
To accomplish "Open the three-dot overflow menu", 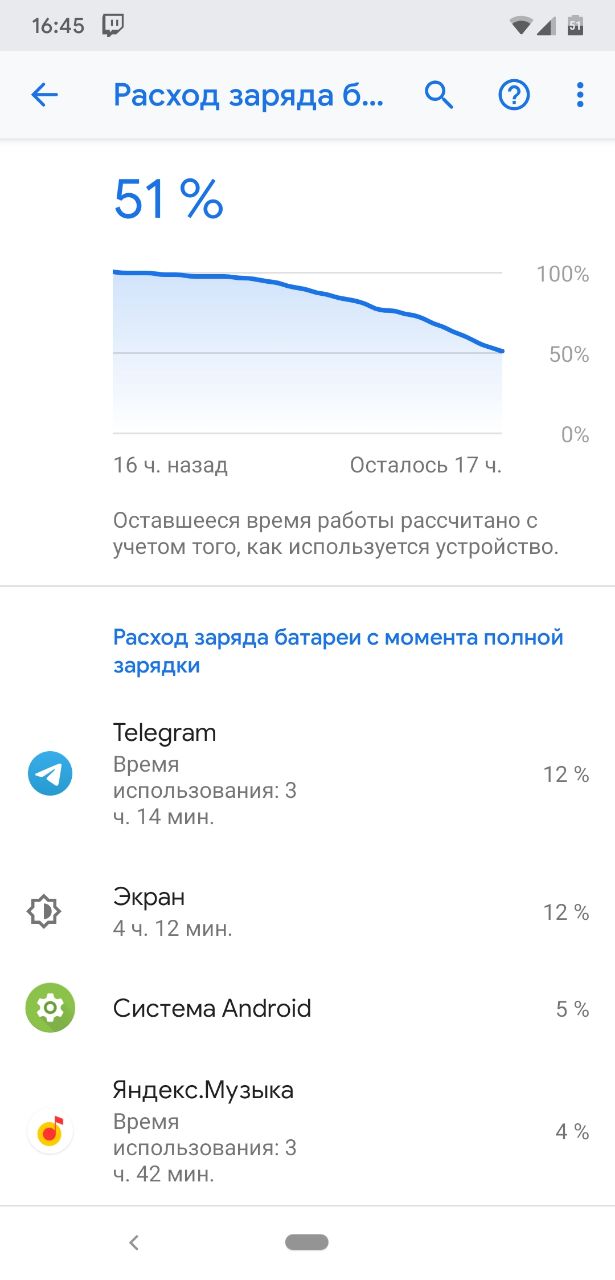I will pyautogui.click(x=580, y=95).
